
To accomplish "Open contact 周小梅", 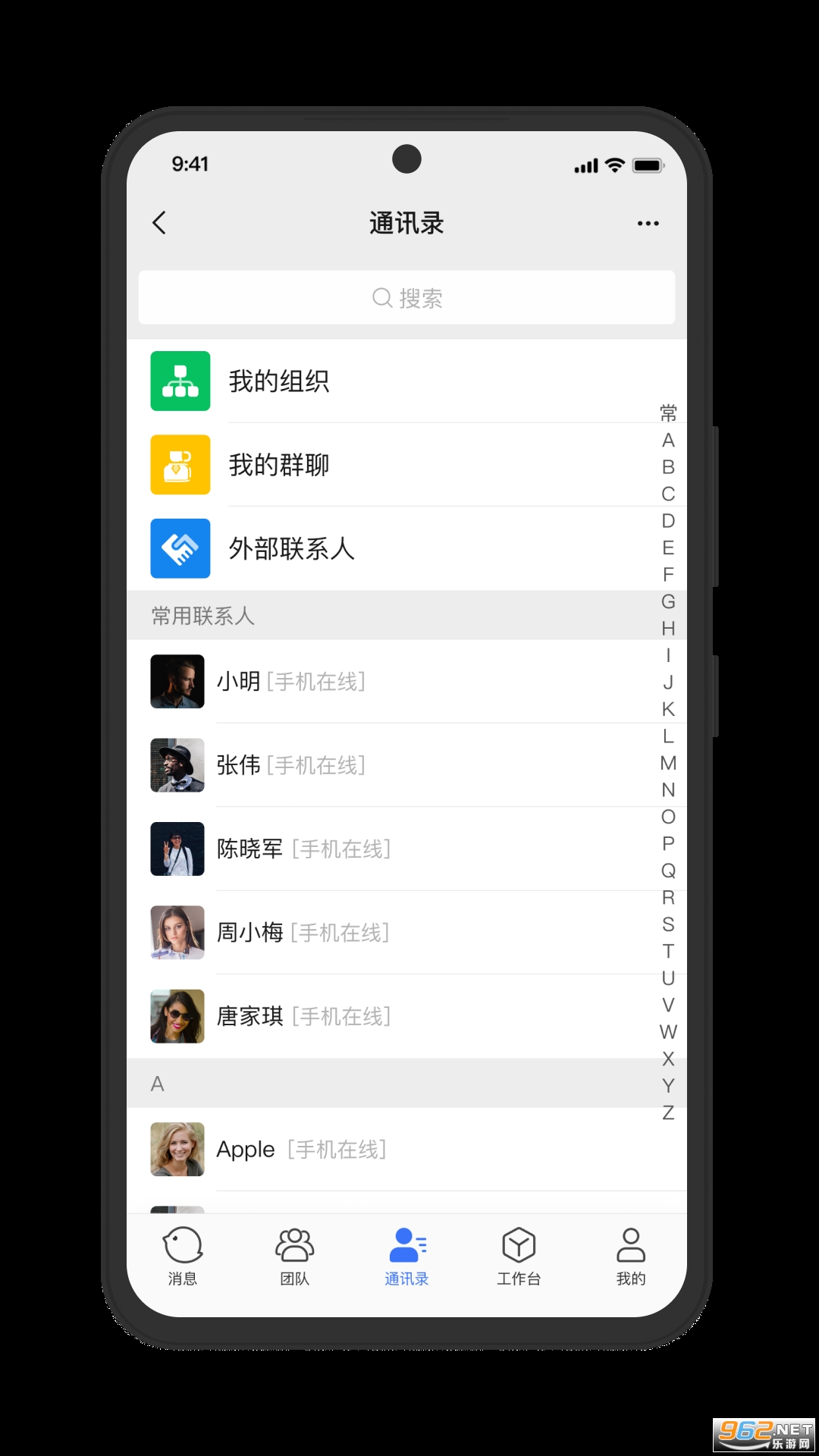I will point(250,932).
